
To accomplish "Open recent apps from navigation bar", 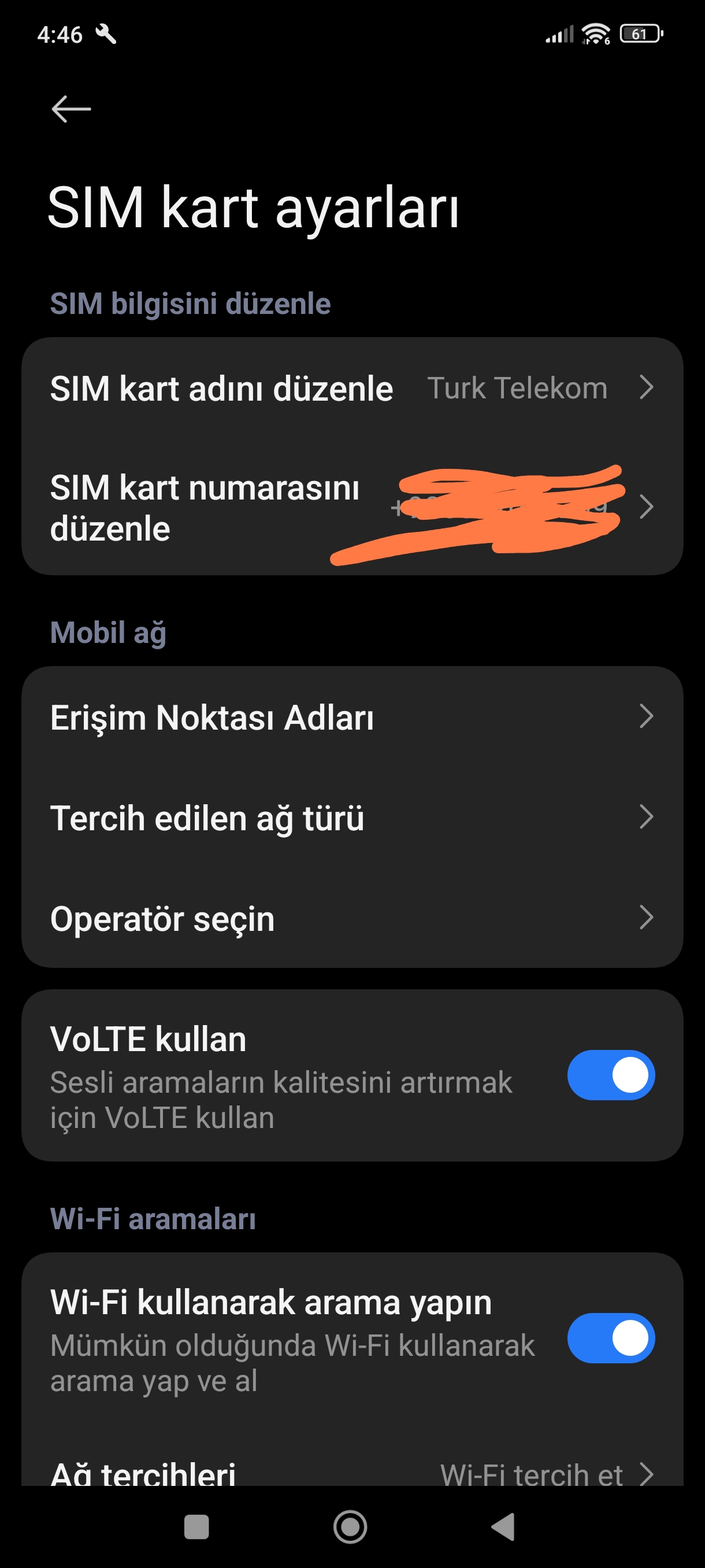I will (196, 1526).
